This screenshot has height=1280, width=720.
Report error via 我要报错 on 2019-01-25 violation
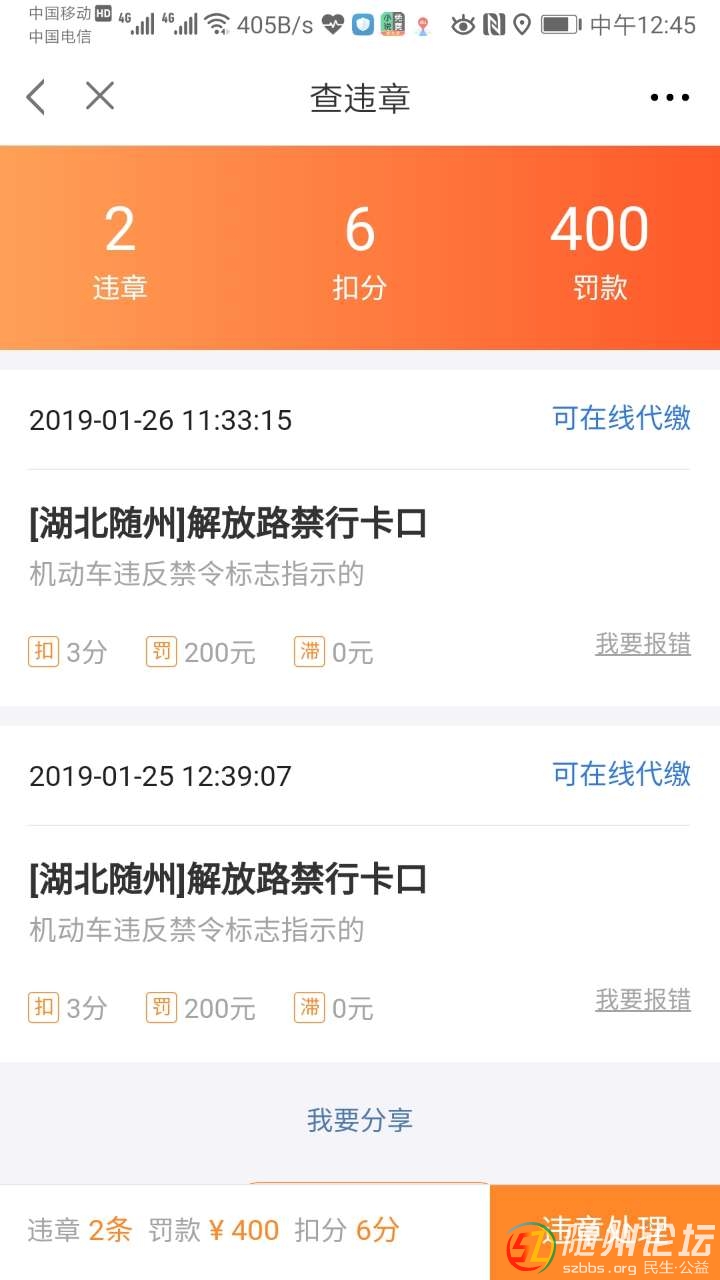tap(643, 1000)
